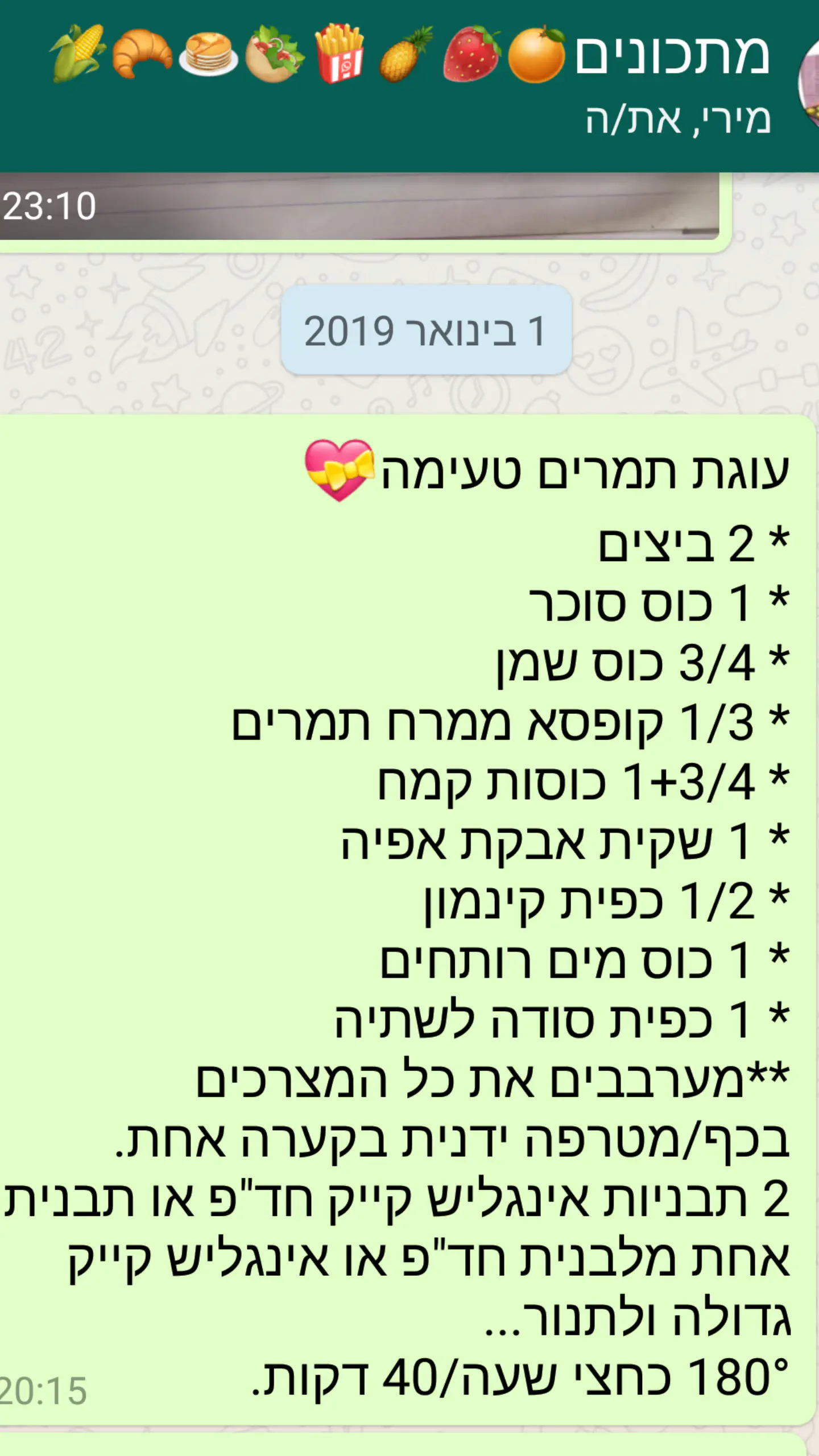
Task: Open the photo sent at 23:10
Action: coord(364,206)
